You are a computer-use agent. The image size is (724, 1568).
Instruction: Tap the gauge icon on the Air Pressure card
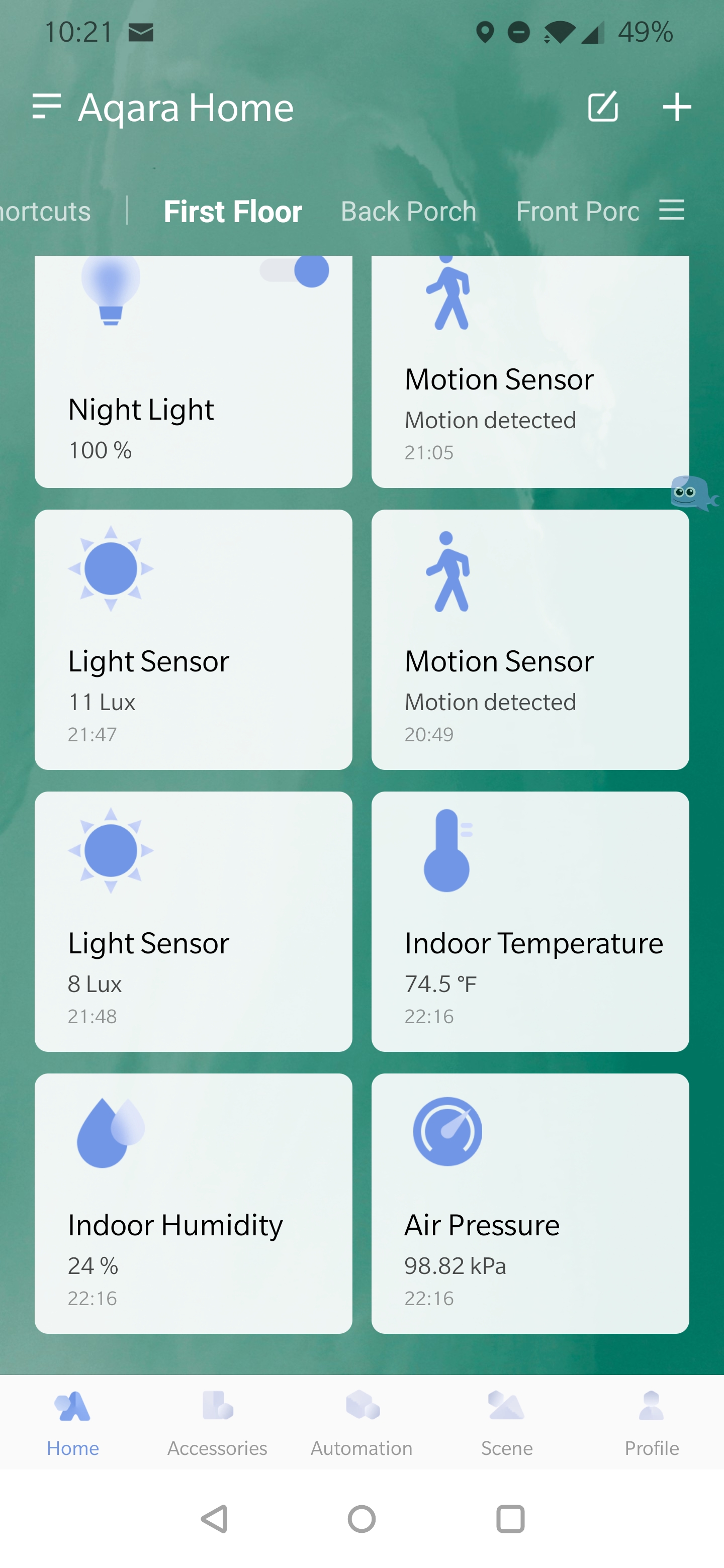click(x=448, y=1130)
